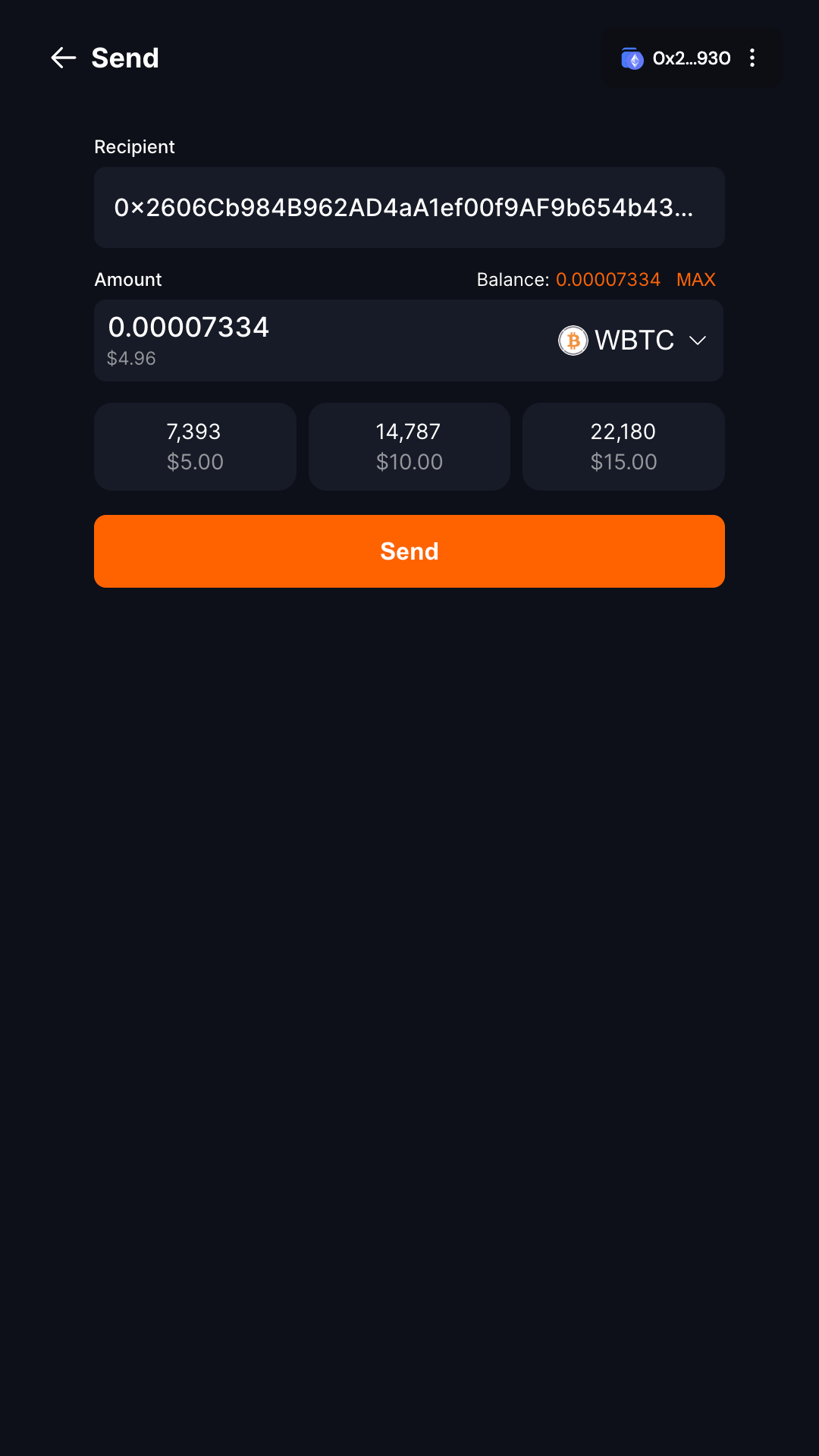
Task: Expand the WBTC token dropdown
Action: tap(634, 340)
